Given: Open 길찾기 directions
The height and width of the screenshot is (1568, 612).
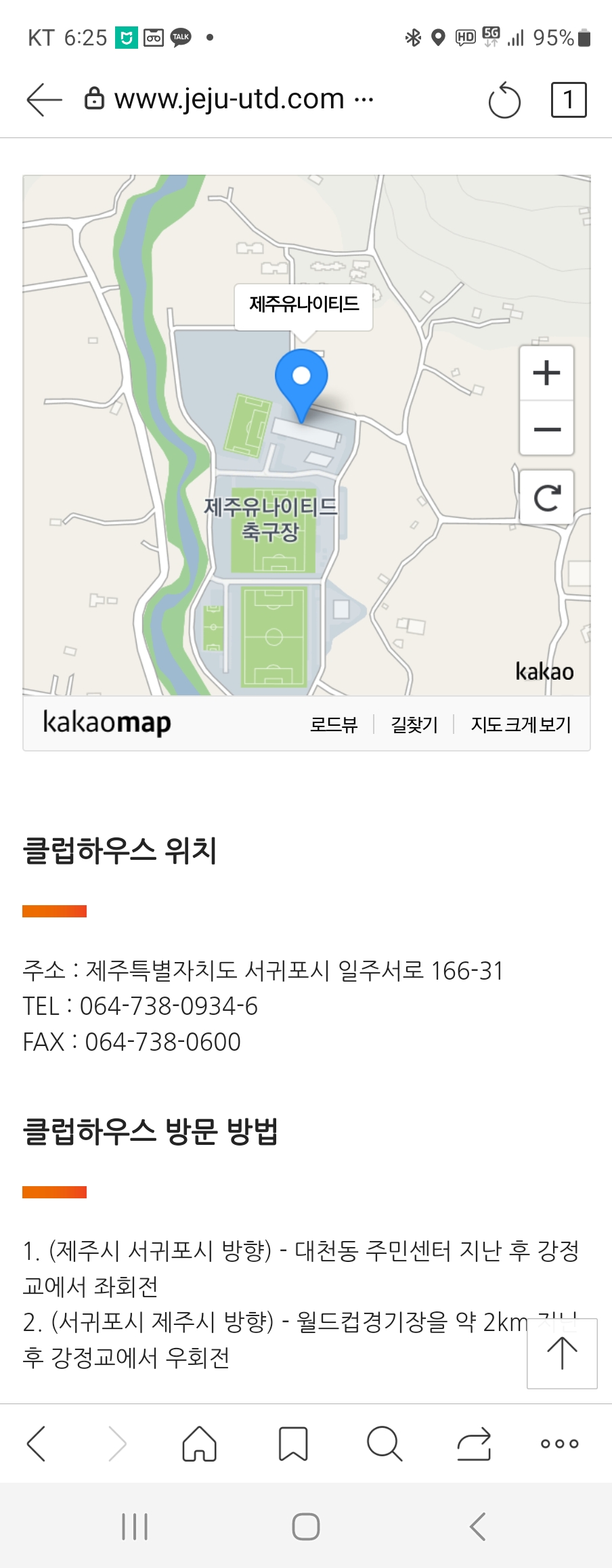Looking at the screenshot, I should pos(414,724).
